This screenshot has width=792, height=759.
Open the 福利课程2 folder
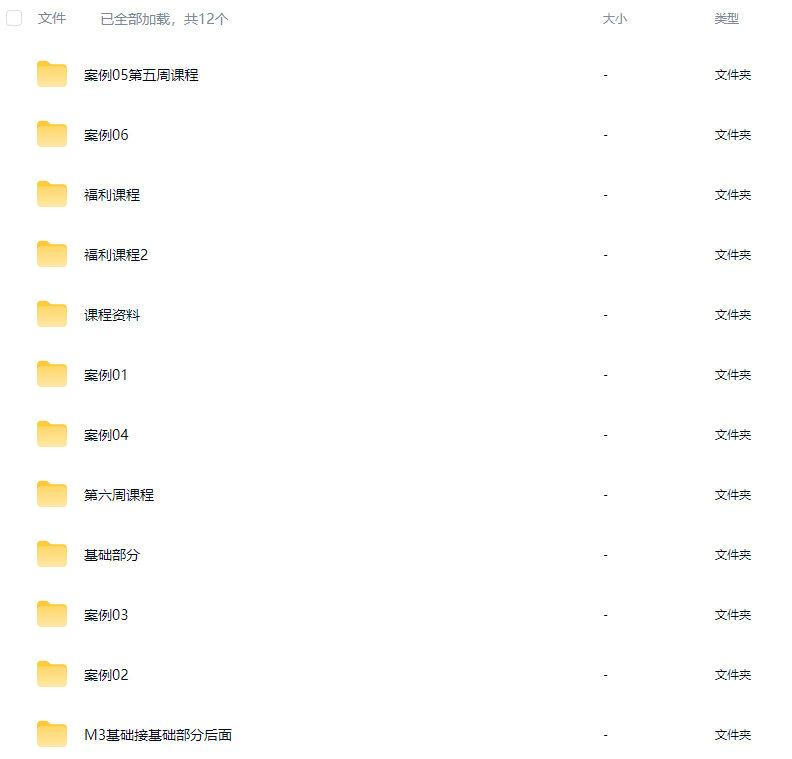click(x=115, y=255)
